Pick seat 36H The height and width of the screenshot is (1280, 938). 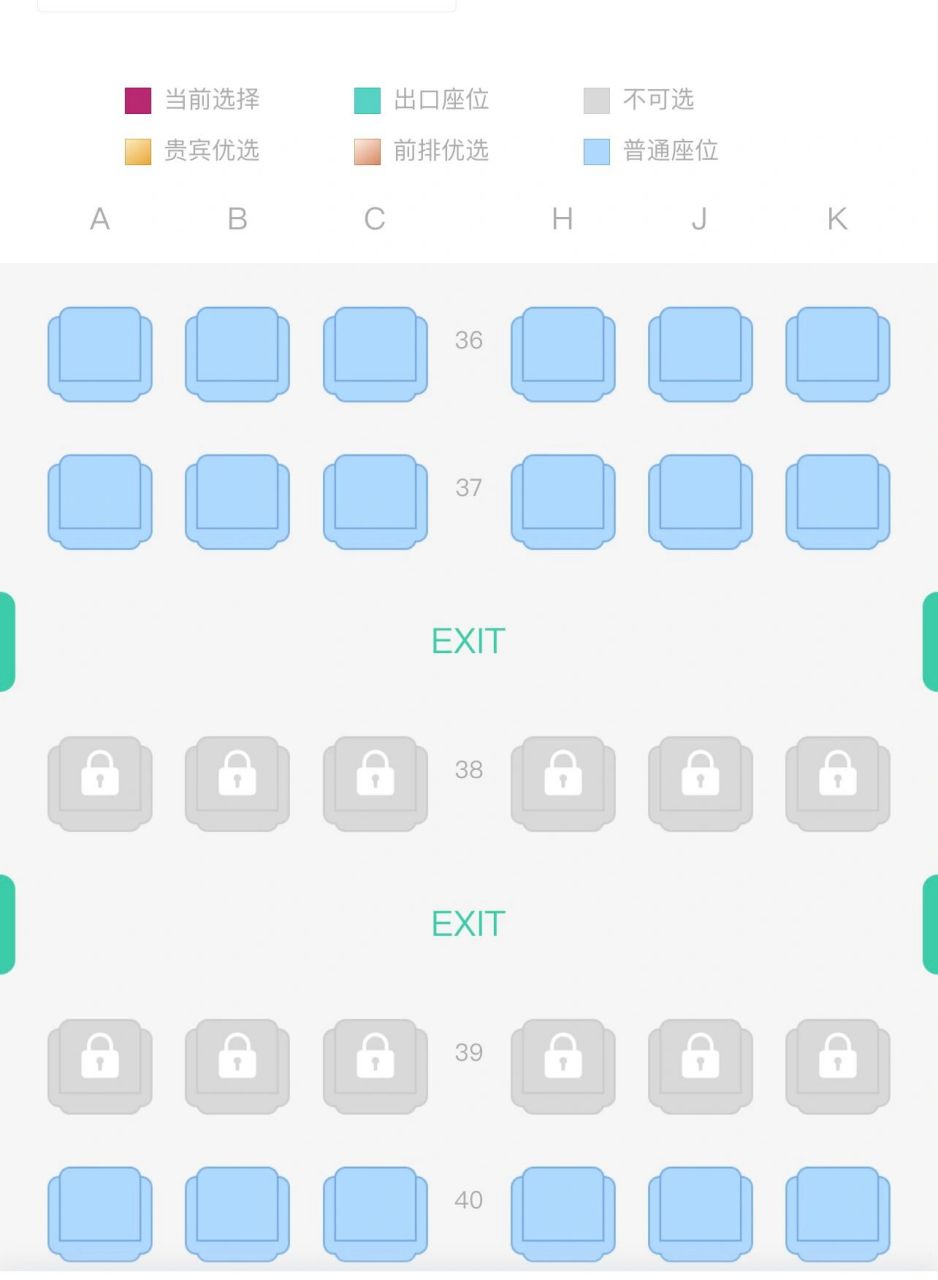(x=563, y=354)
